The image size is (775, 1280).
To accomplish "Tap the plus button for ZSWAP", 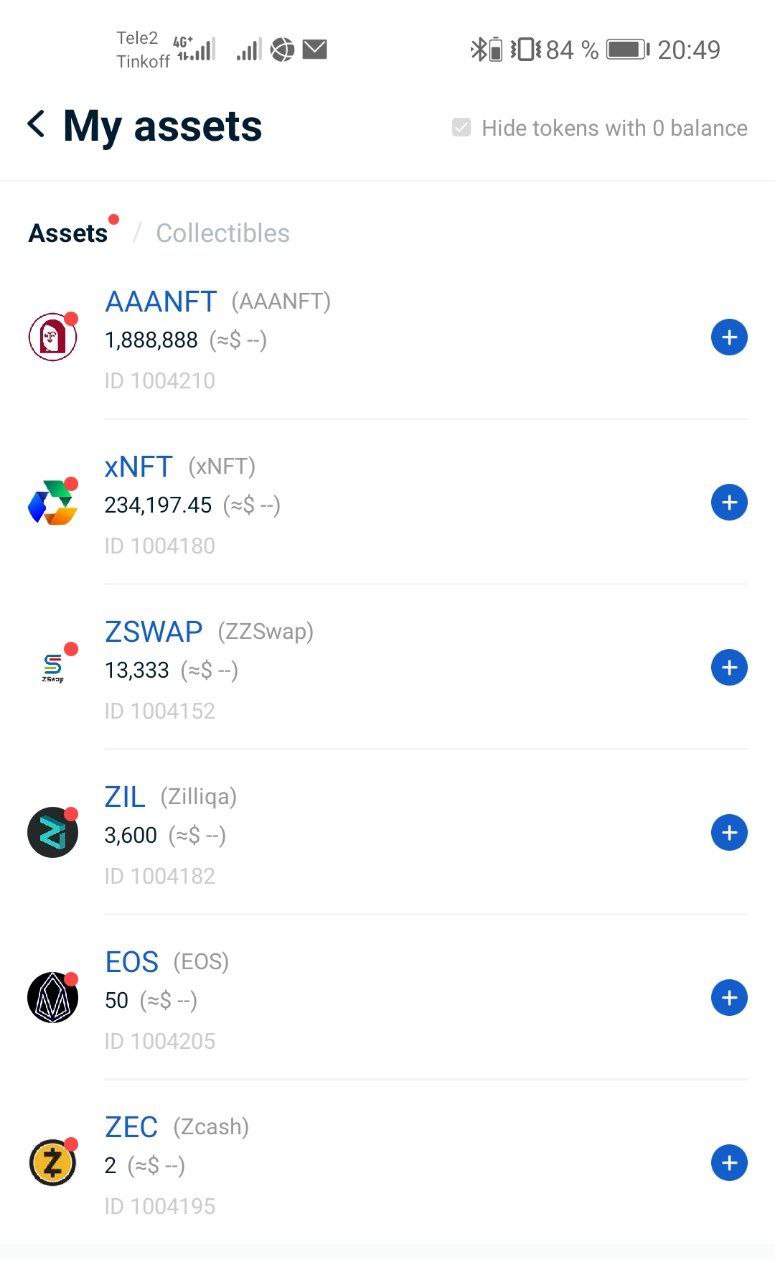I will click(x=729, y=667).
